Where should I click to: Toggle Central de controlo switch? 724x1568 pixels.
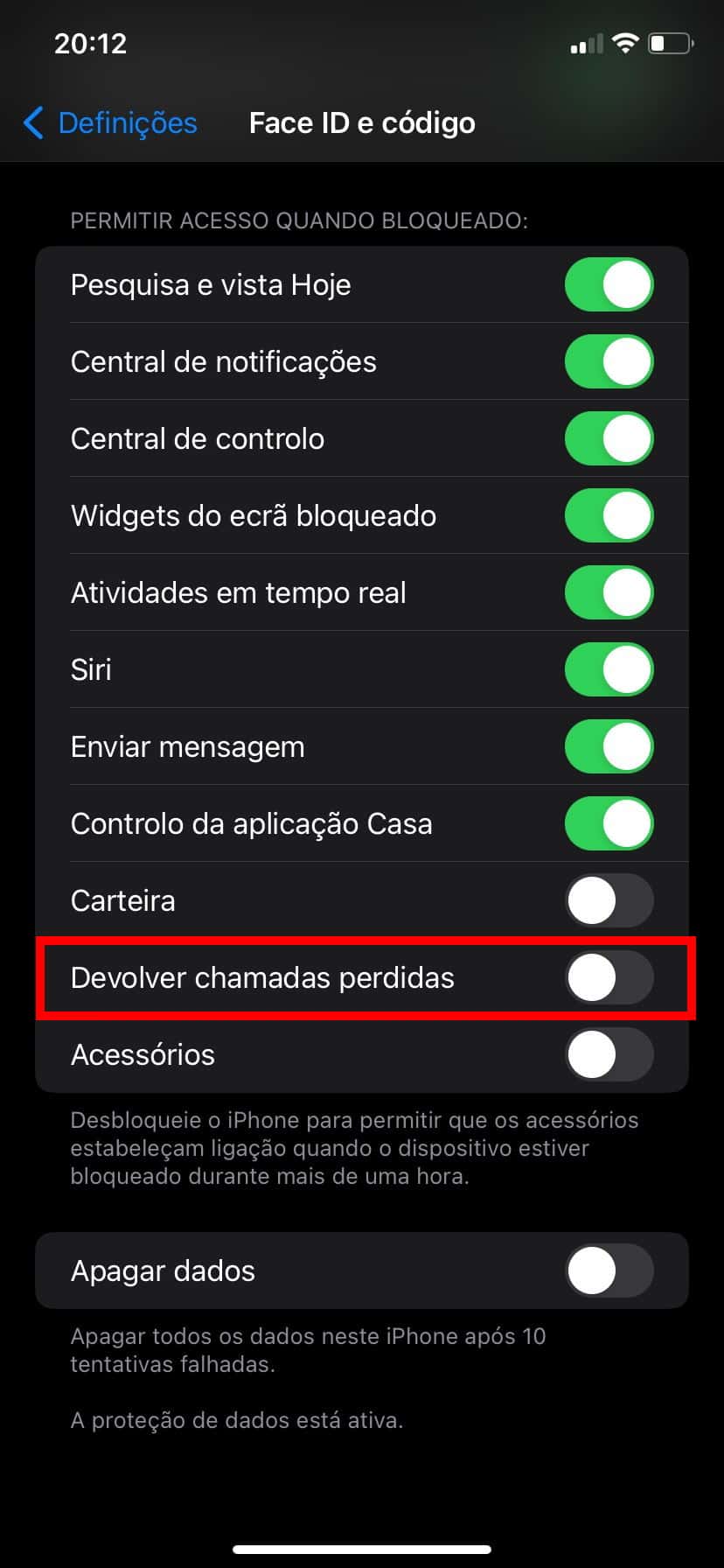point(609,439)
